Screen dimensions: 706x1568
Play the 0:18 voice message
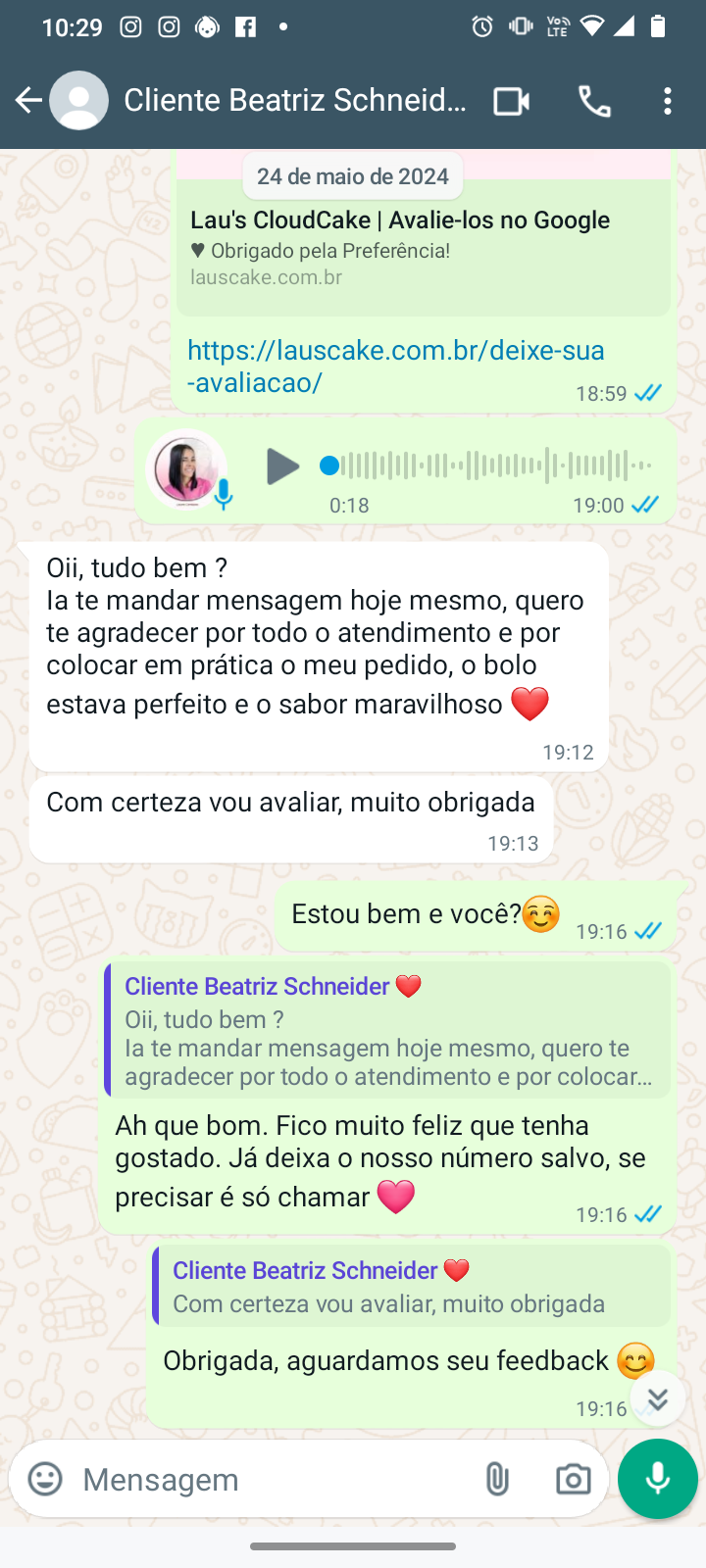pos(282,466)
